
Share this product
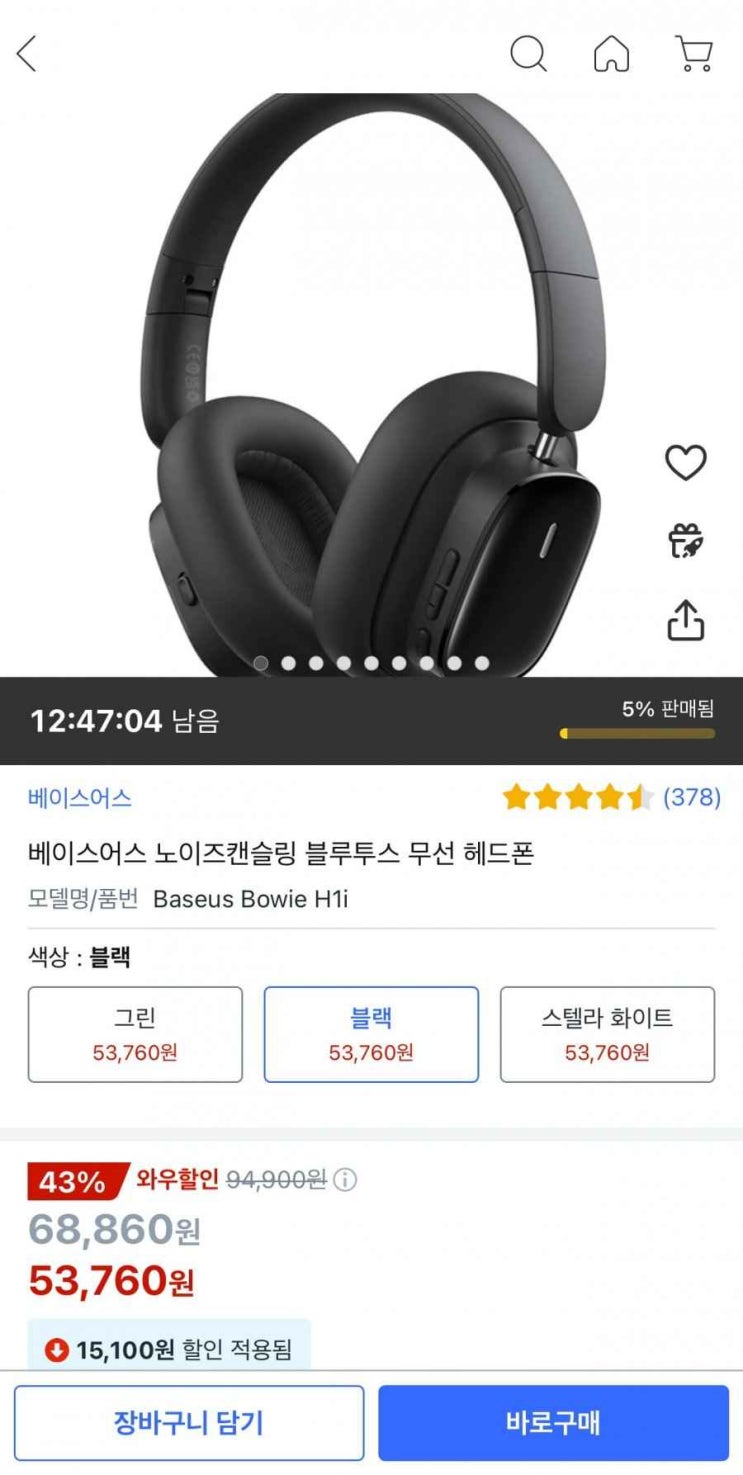(x=686, y=620)
